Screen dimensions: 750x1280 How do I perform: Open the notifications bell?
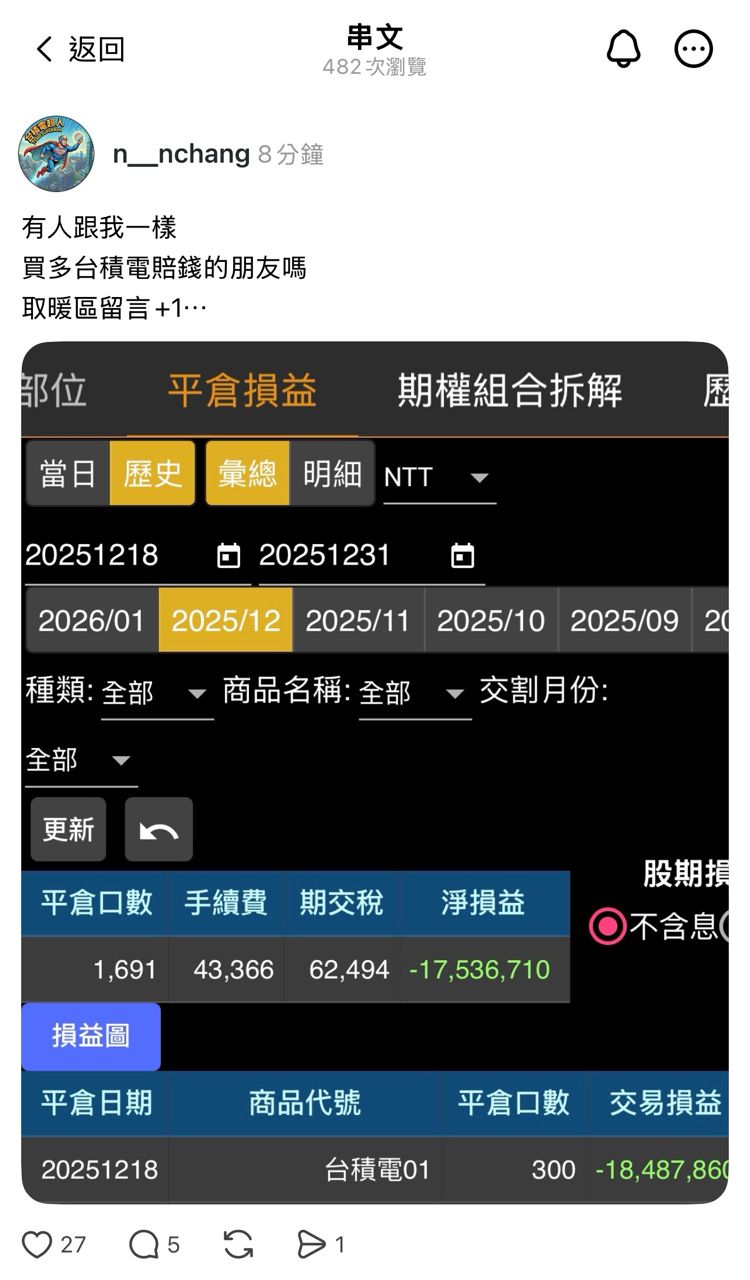pos(623,48)
